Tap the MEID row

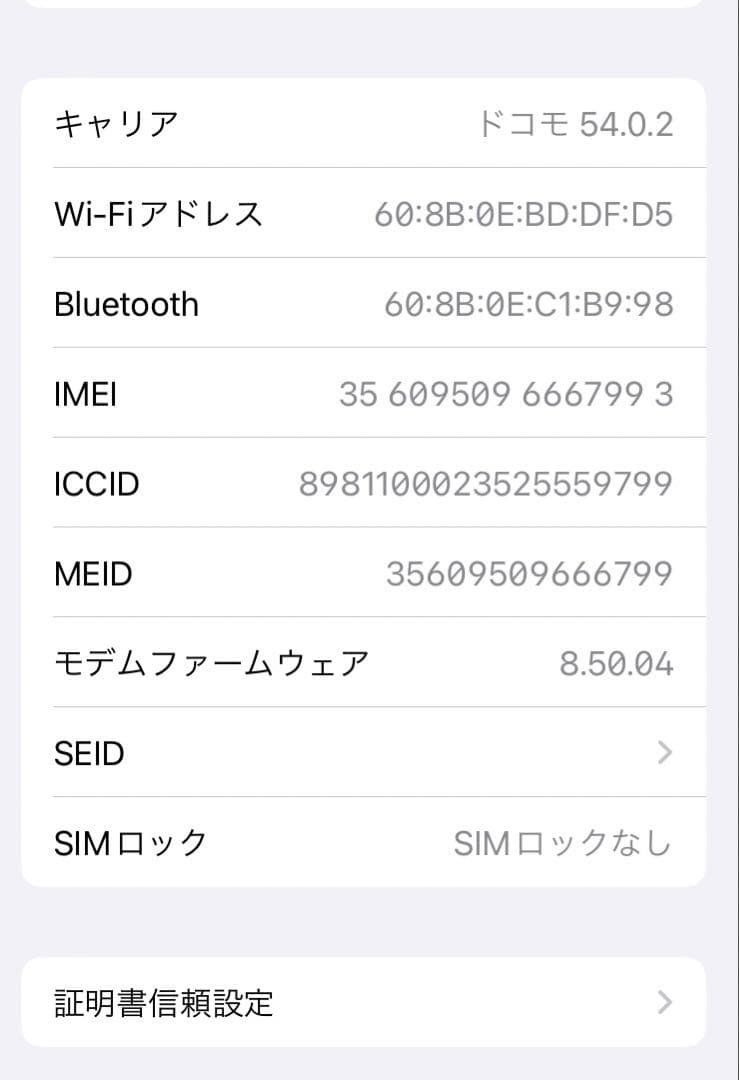click(370, 573)
